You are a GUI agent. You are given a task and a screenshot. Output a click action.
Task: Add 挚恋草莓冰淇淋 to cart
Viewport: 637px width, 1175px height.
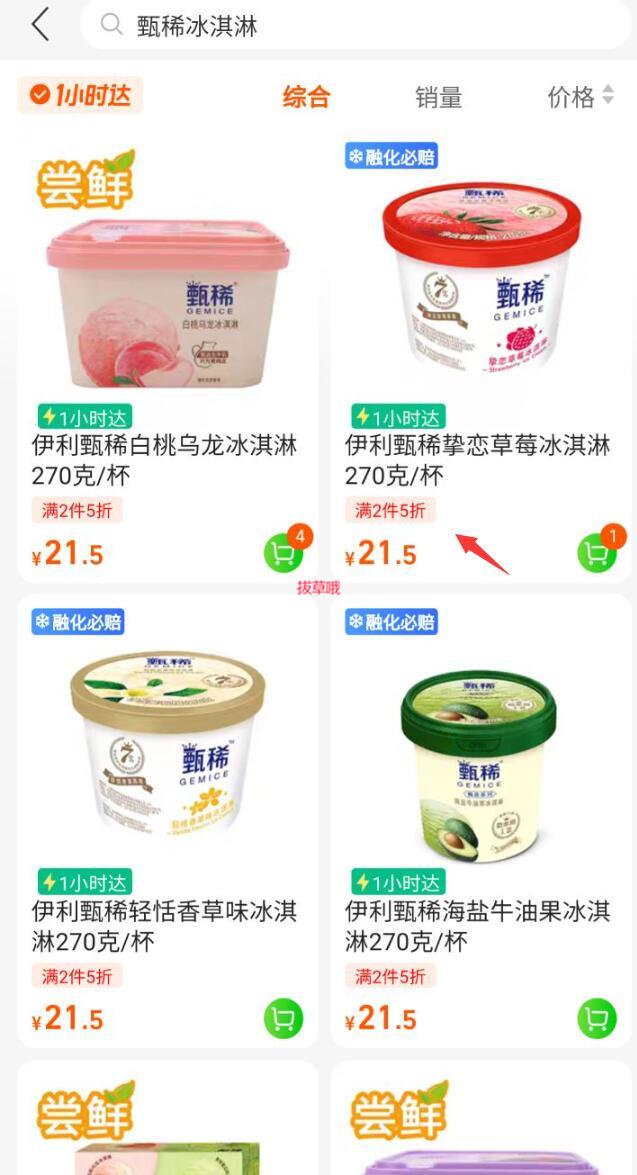point(597,553)
